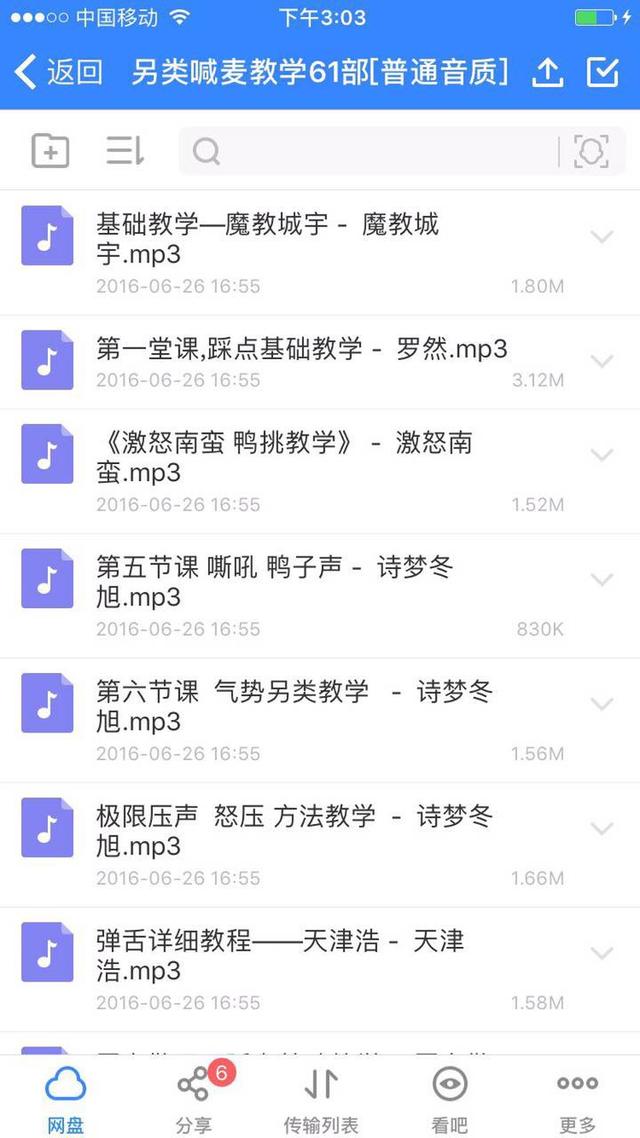
Task: Open 弹舌详细教程——天津浩 mp3
Action: [320, 970]
